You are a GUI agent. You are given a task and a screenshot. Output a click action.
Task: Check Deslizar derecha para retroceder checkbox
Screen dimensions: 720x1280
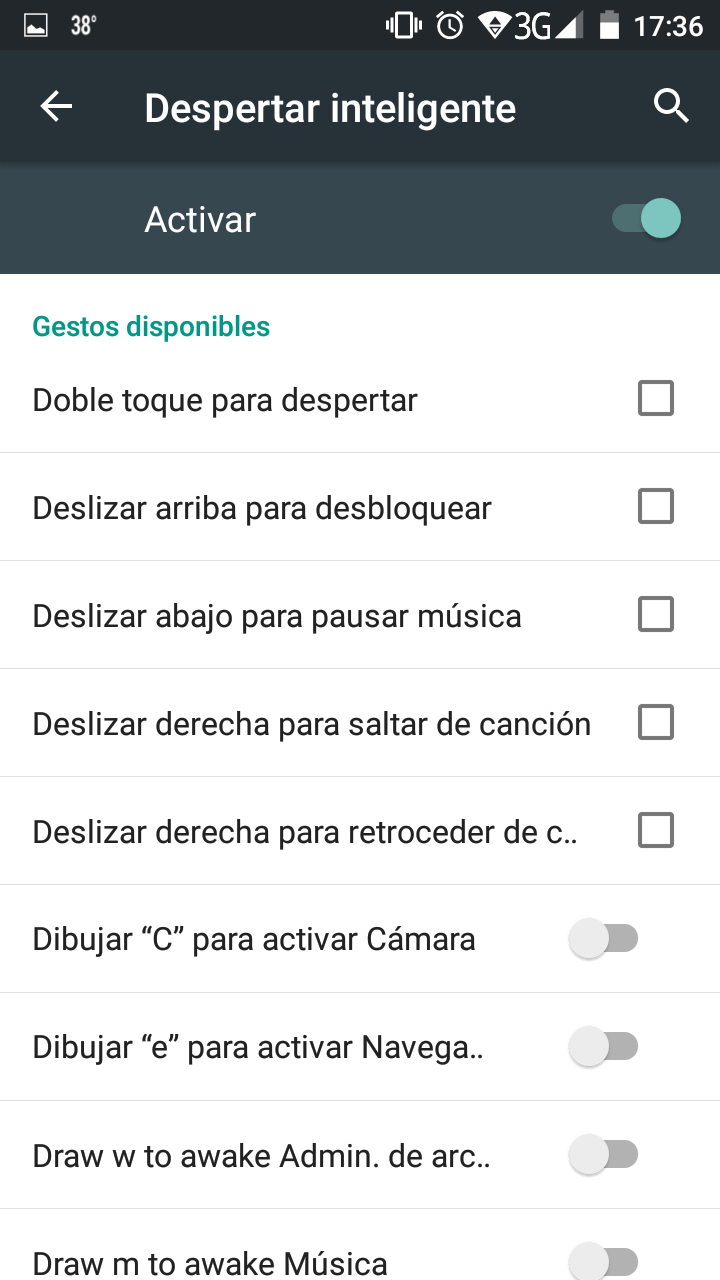(656, 831)
